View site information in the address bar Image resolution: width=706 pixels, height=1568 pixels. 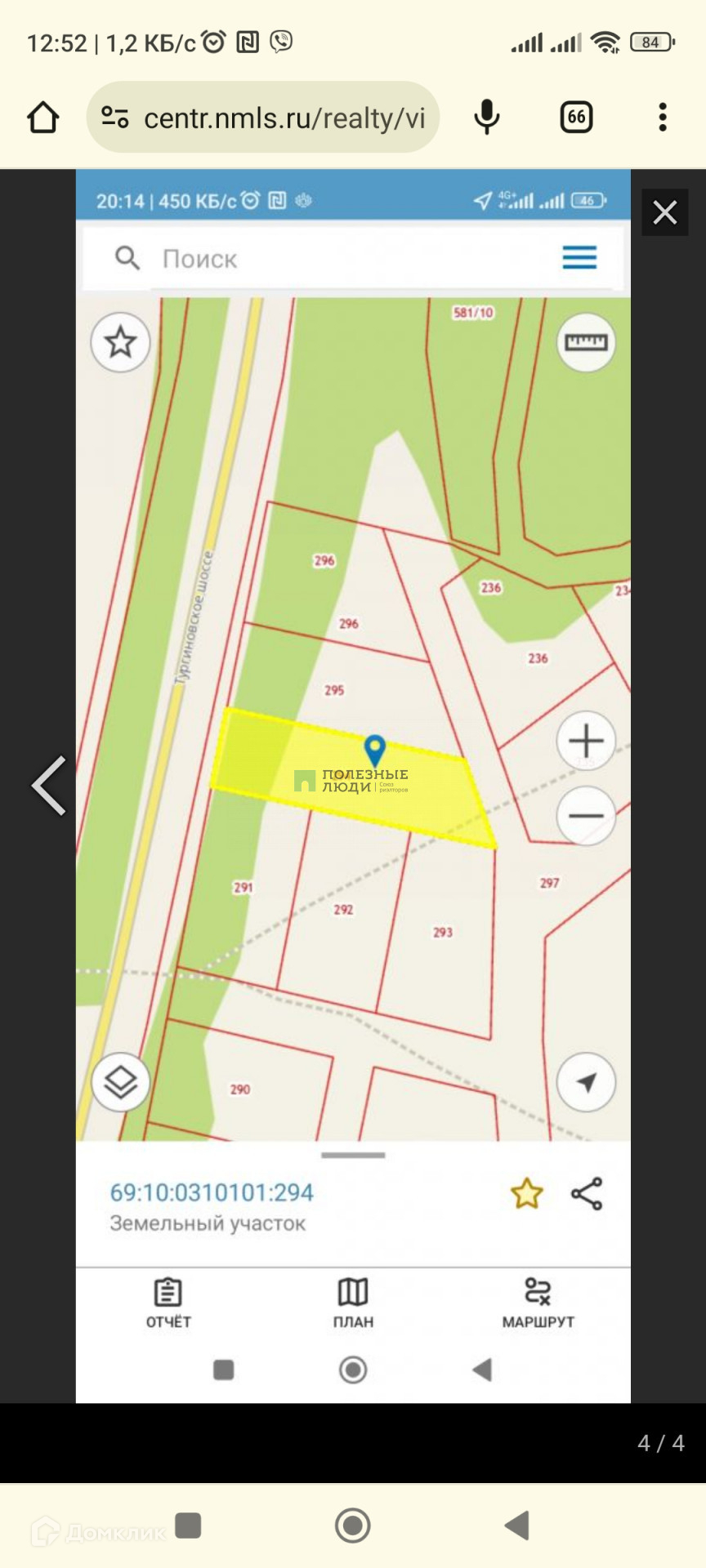click(115, 118)
